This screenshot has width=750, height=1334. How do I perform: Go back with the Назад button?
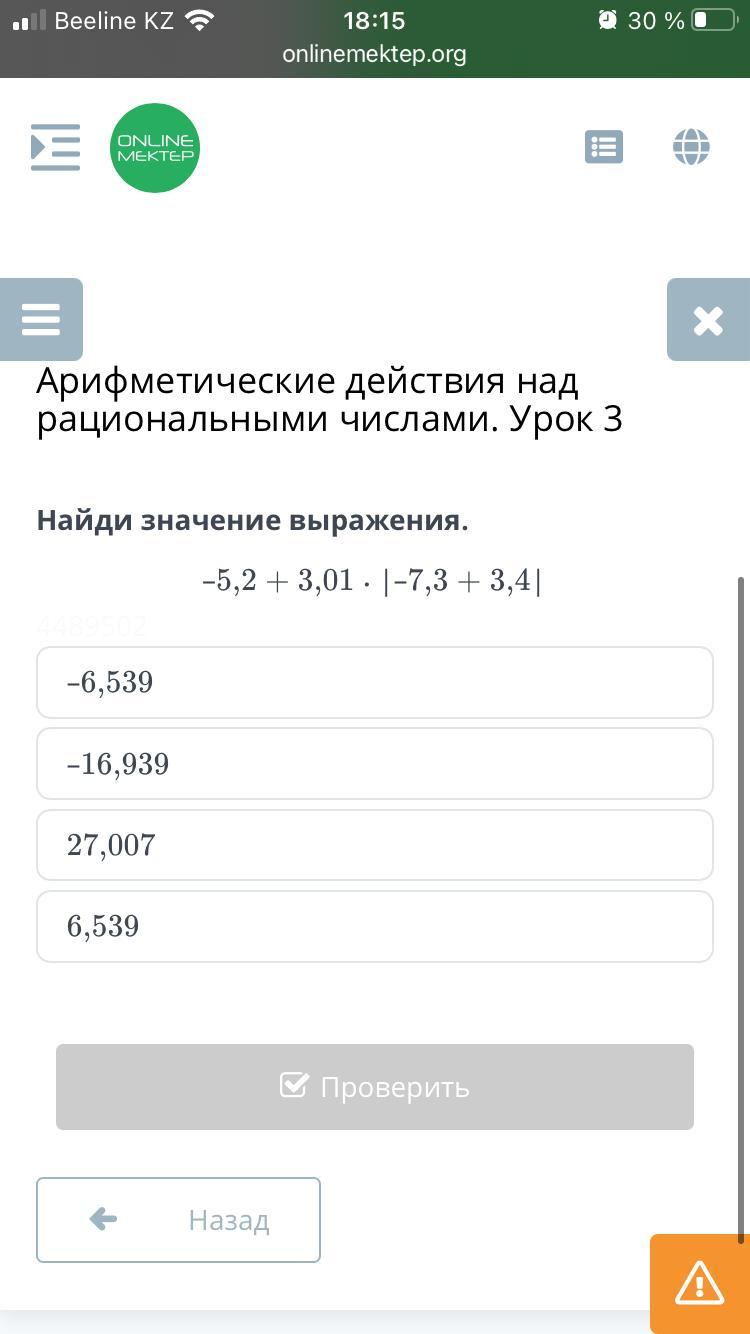pos(179,1220)
